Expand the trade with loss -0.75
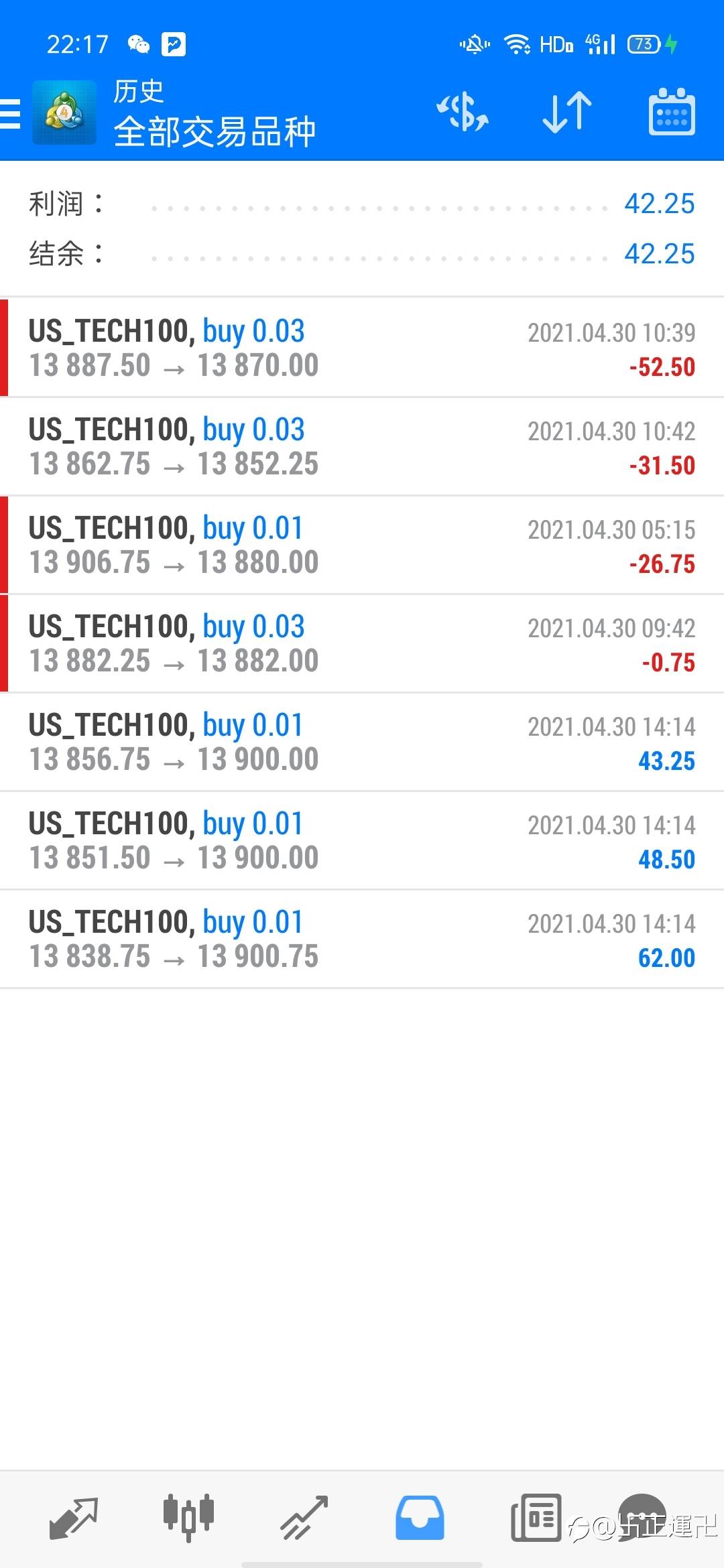724x1568 pixels. pos(362,643)
